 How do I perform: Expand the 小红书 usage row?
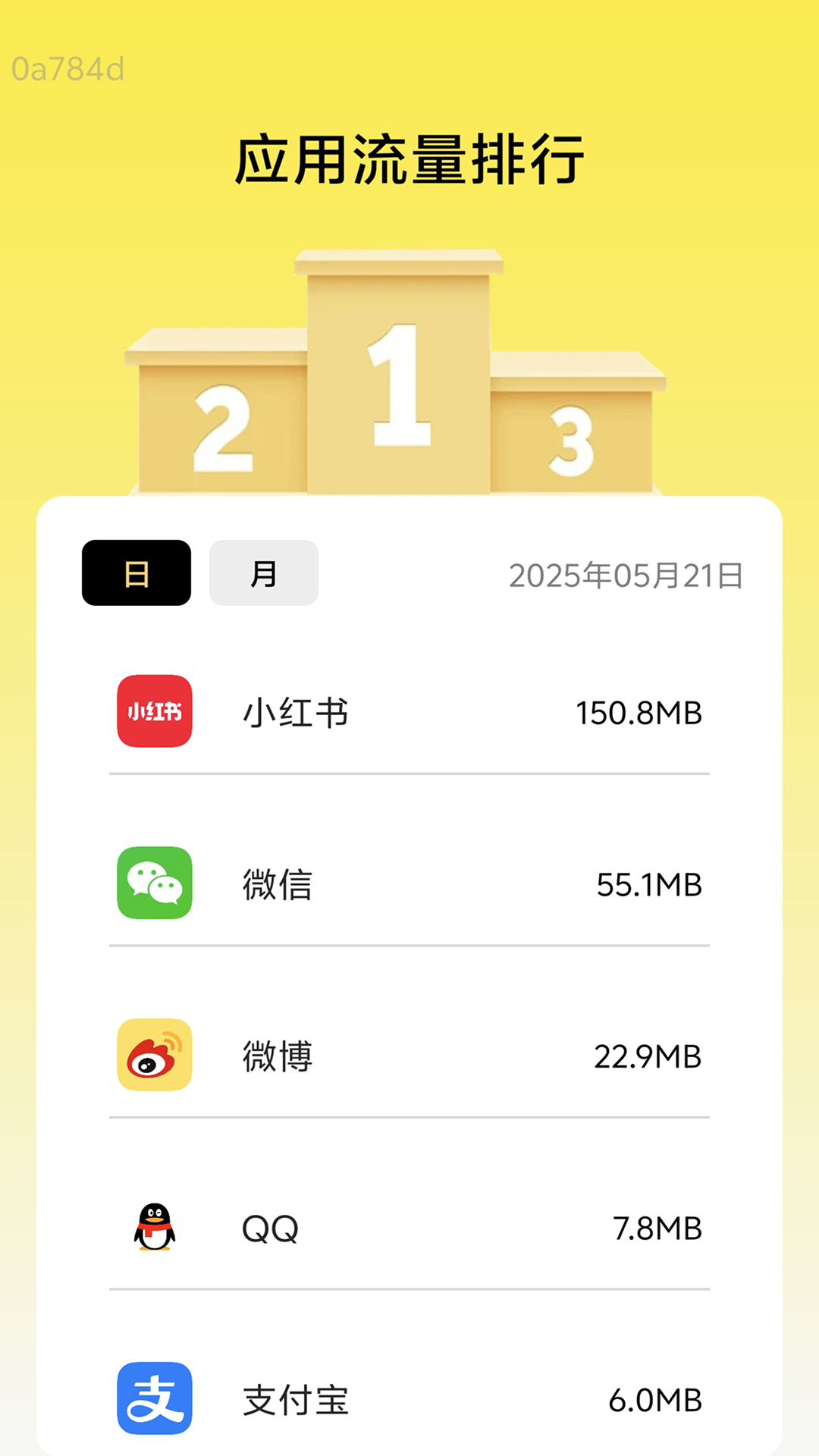409,712
